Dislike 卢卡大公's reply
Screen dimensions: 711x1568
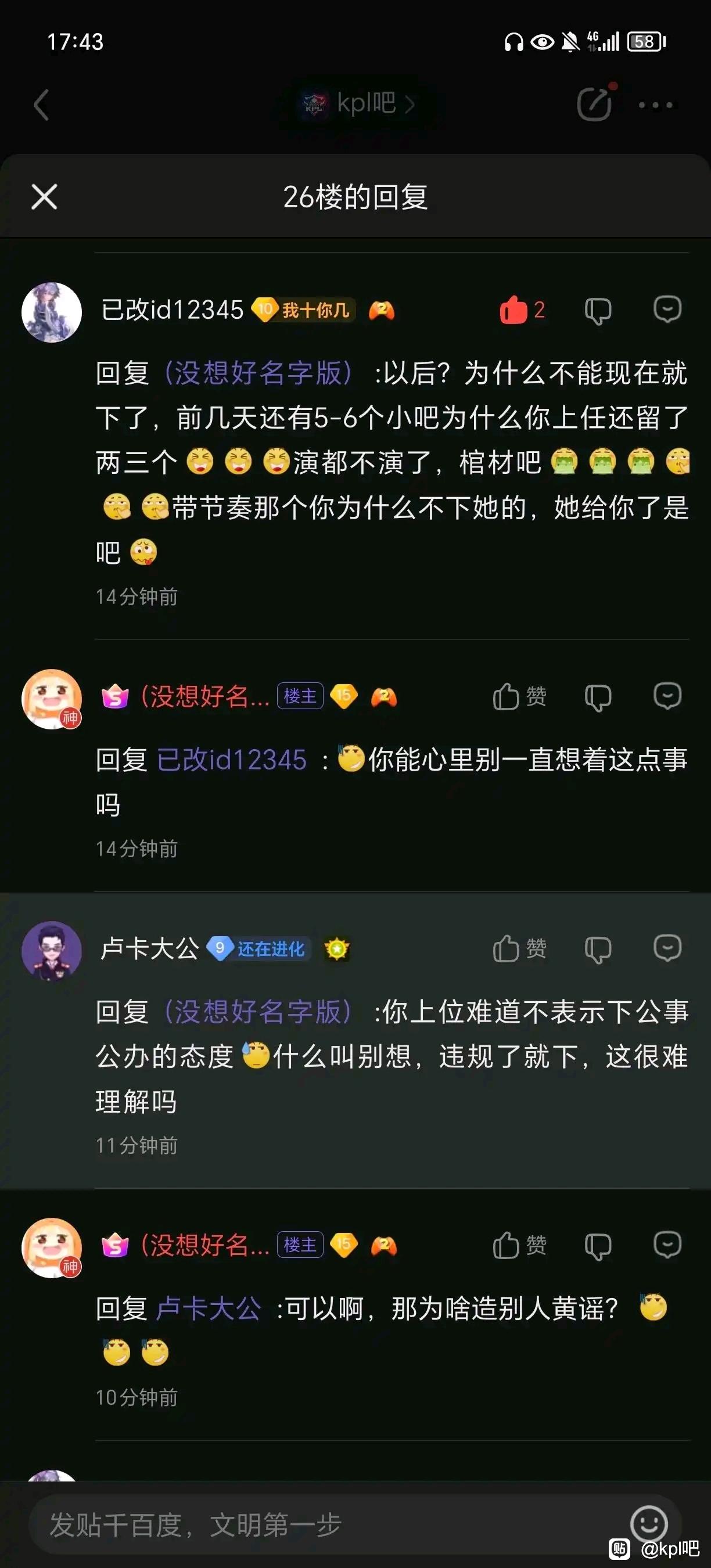tap(598, 949)
